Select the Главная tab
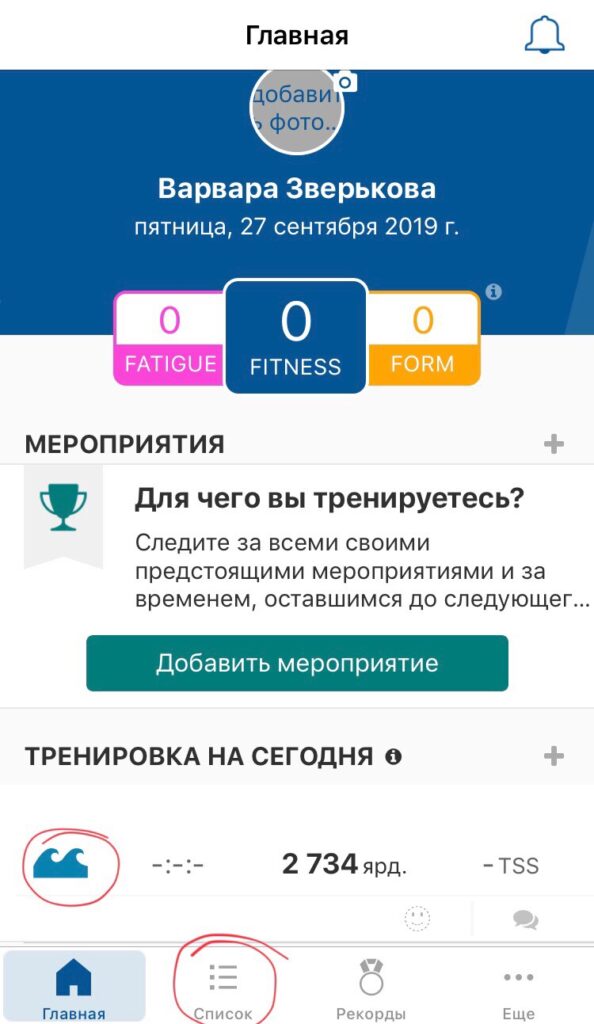 pos(74,987)
